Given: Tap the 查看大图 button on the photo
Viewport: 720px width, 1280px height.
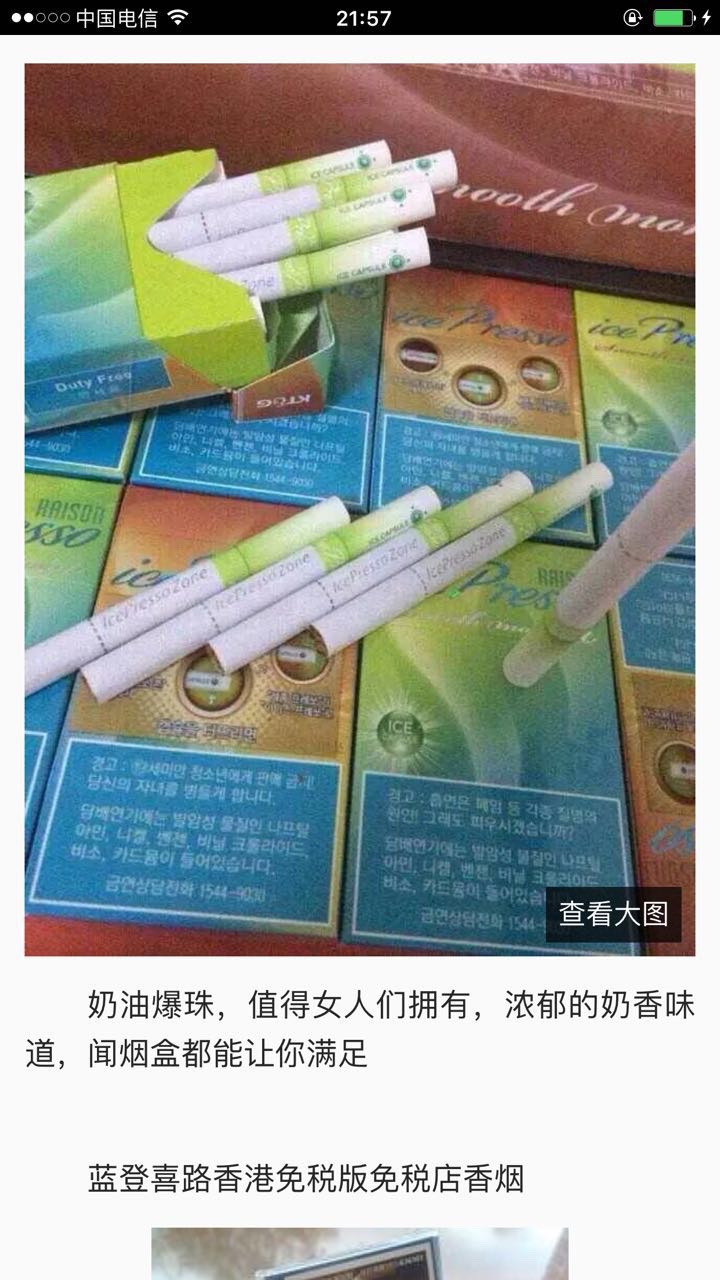Looking at the screenshot, I should coord(613,914).
